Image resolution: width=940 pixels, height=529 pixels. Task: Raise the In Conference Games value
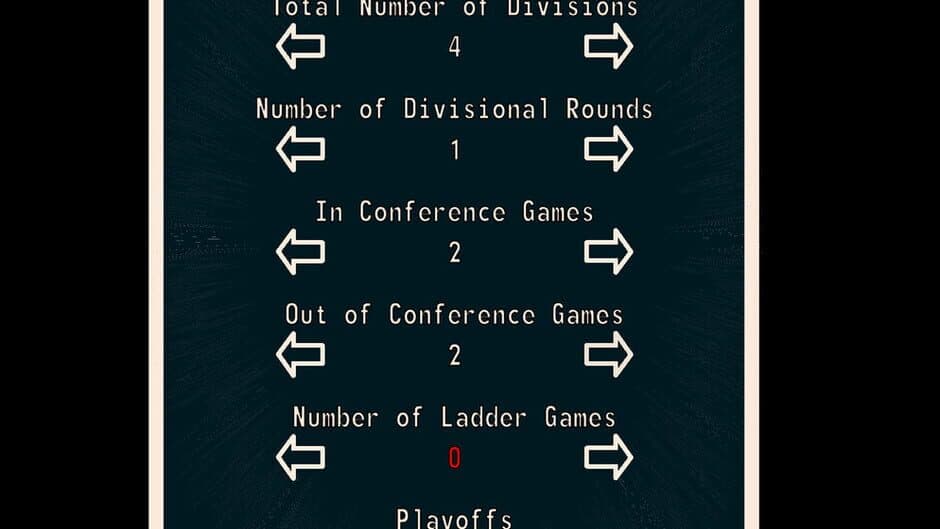click(x=609, y=252)
